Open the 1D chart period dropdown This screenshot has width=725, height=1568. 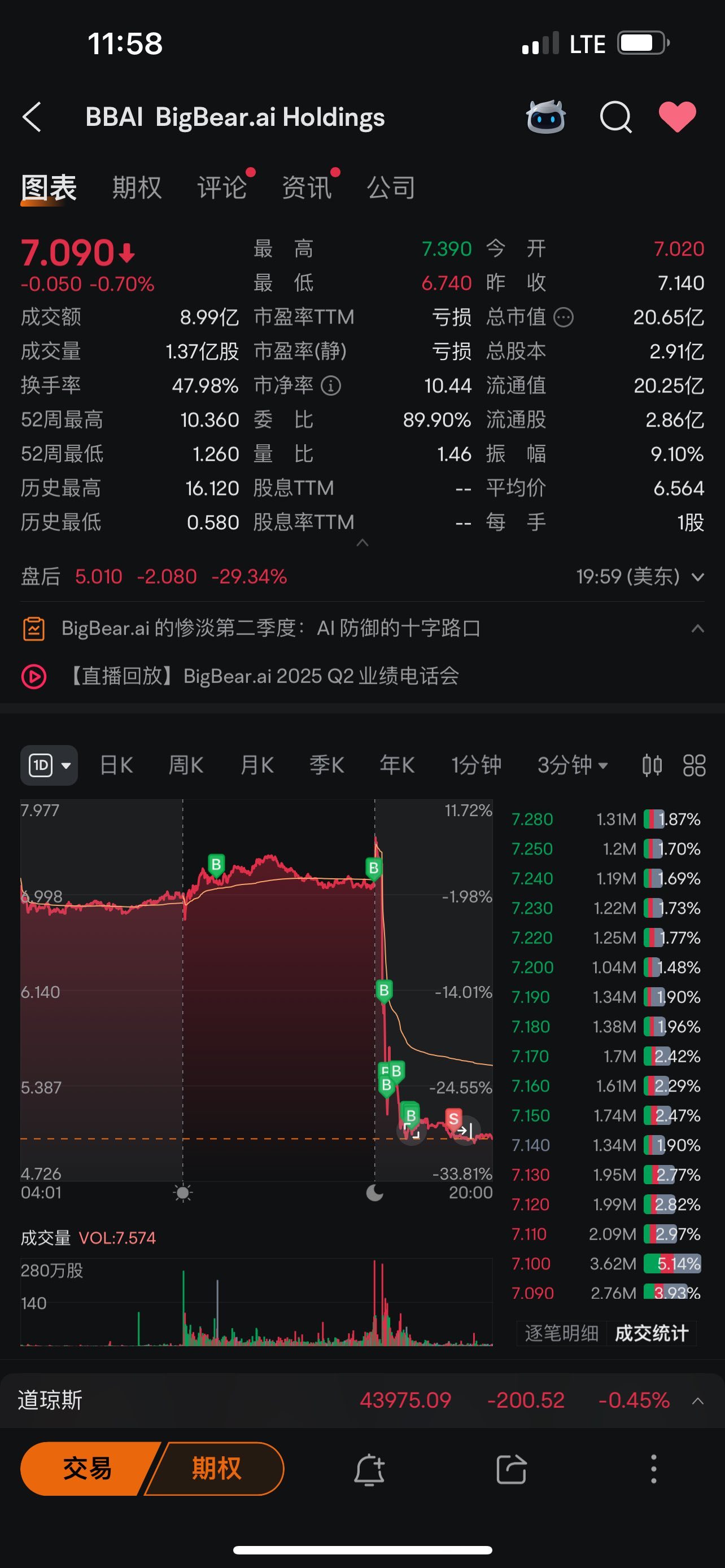[x=49, y=765]
